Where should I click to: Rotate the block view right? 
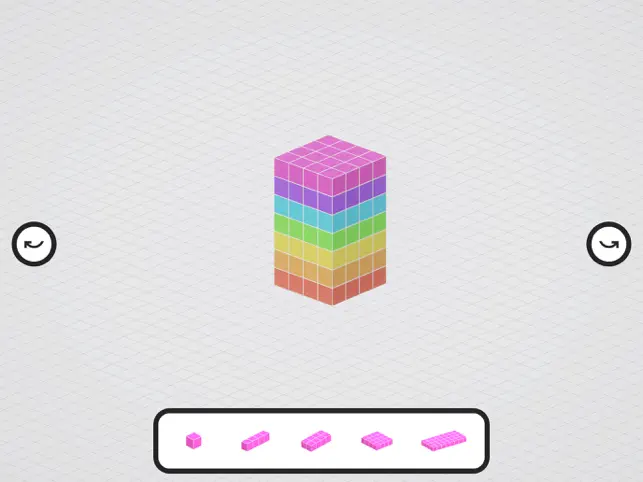[x=608, y=244]
